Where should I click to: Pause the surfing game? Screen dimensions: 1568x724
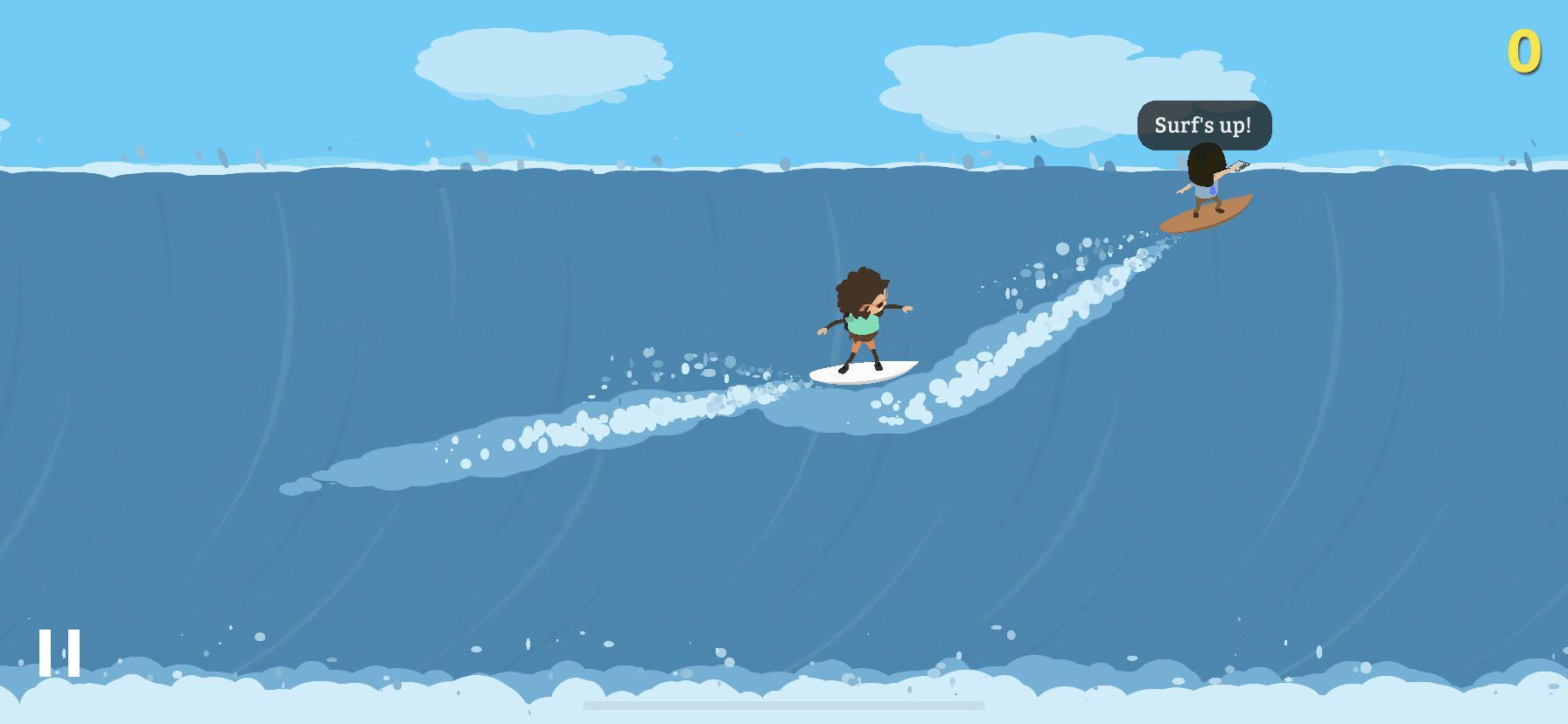pos(59,652)
